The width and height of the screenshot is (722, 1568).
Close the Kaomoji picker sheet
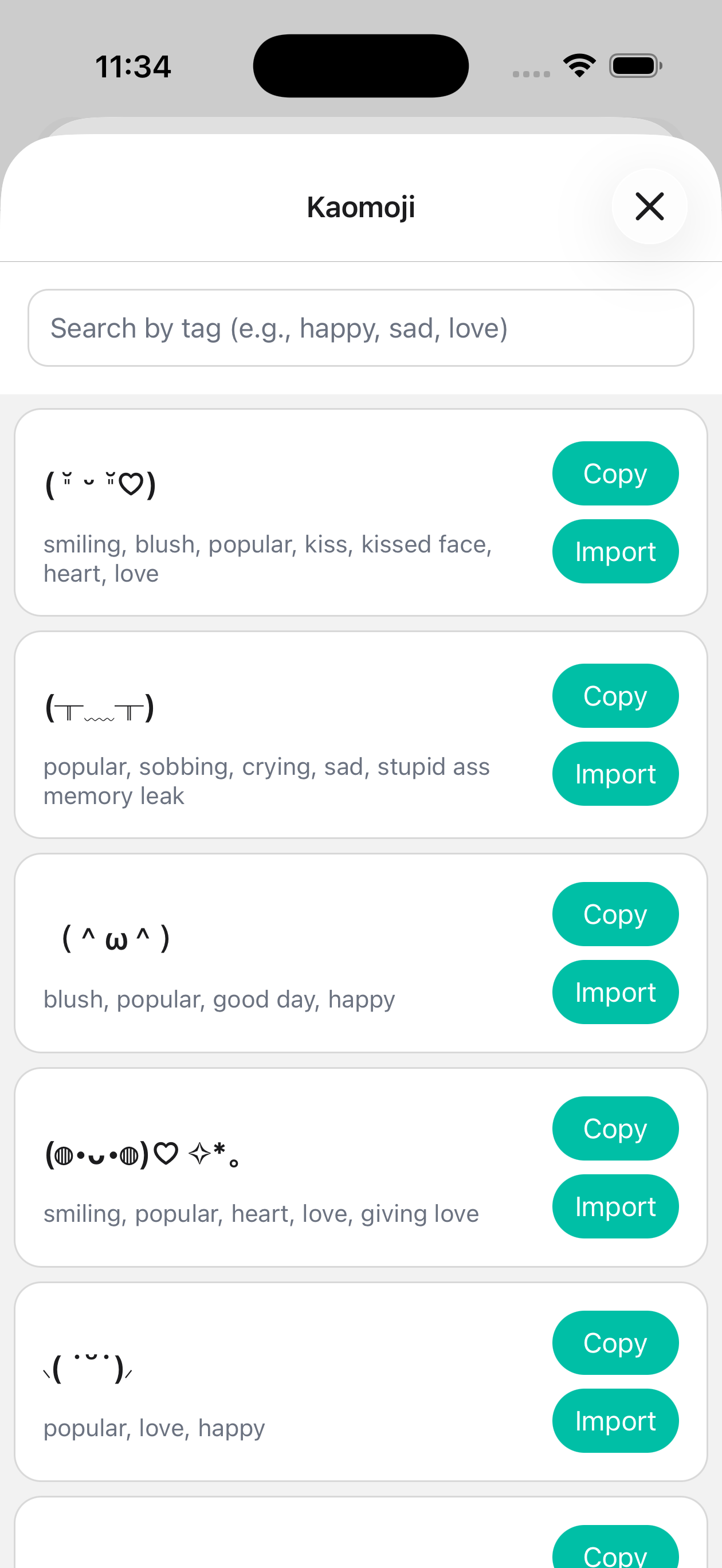pos(649,206)
